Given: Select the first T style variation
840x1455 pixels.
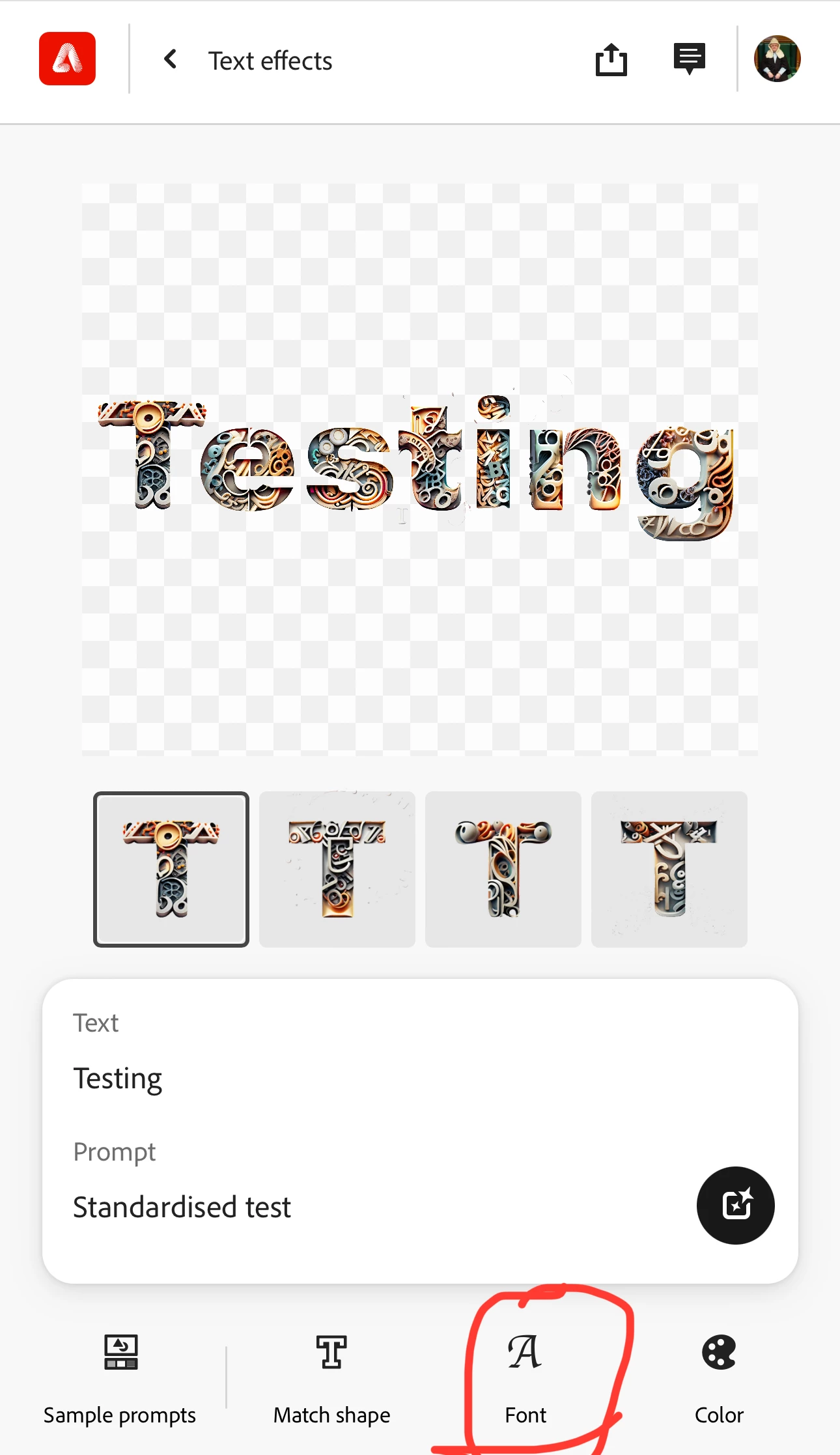Looking at the screenshot, I should [x=171, y=869].
